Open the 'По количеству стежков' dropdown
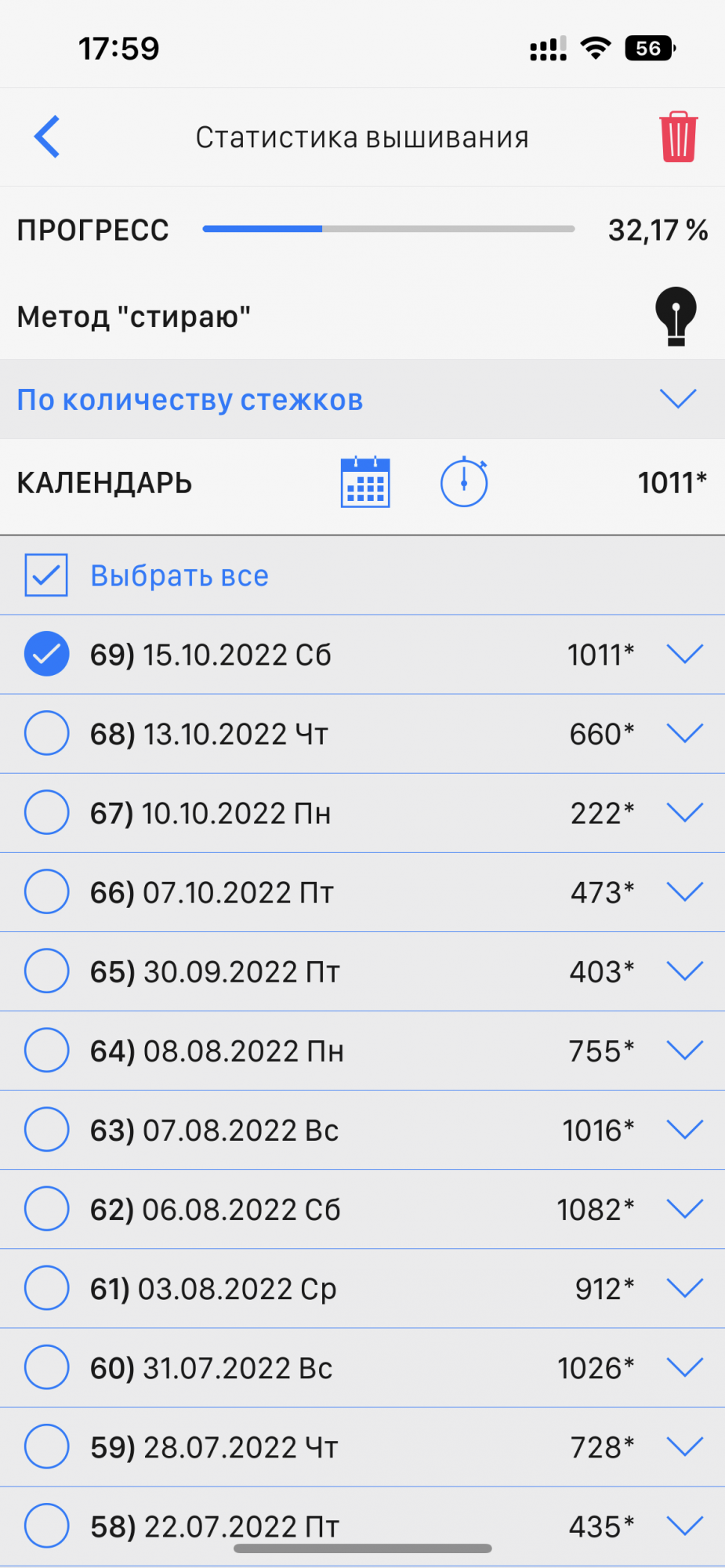The height and width of the screenshot is (1568, 725). pos(677,399)
